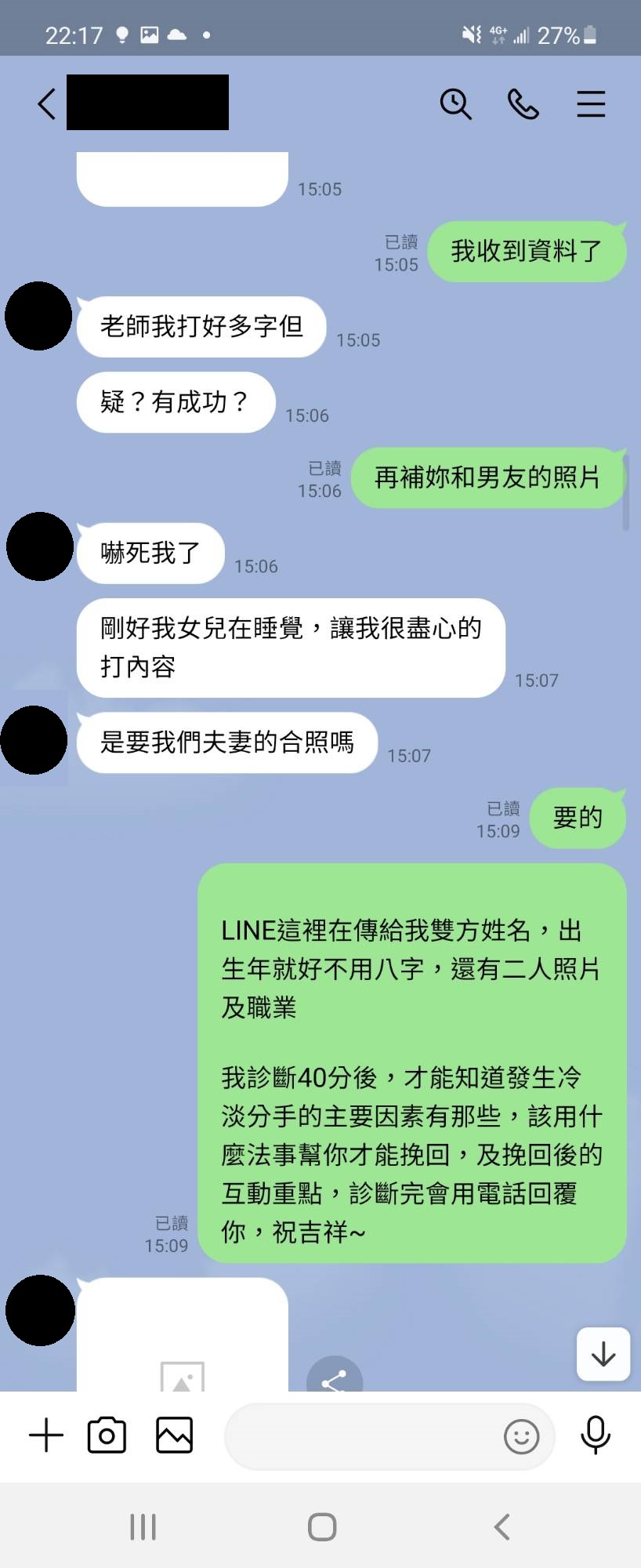Focus the message input field
The image size is (641, 1568).
[x=360, y=1436]
